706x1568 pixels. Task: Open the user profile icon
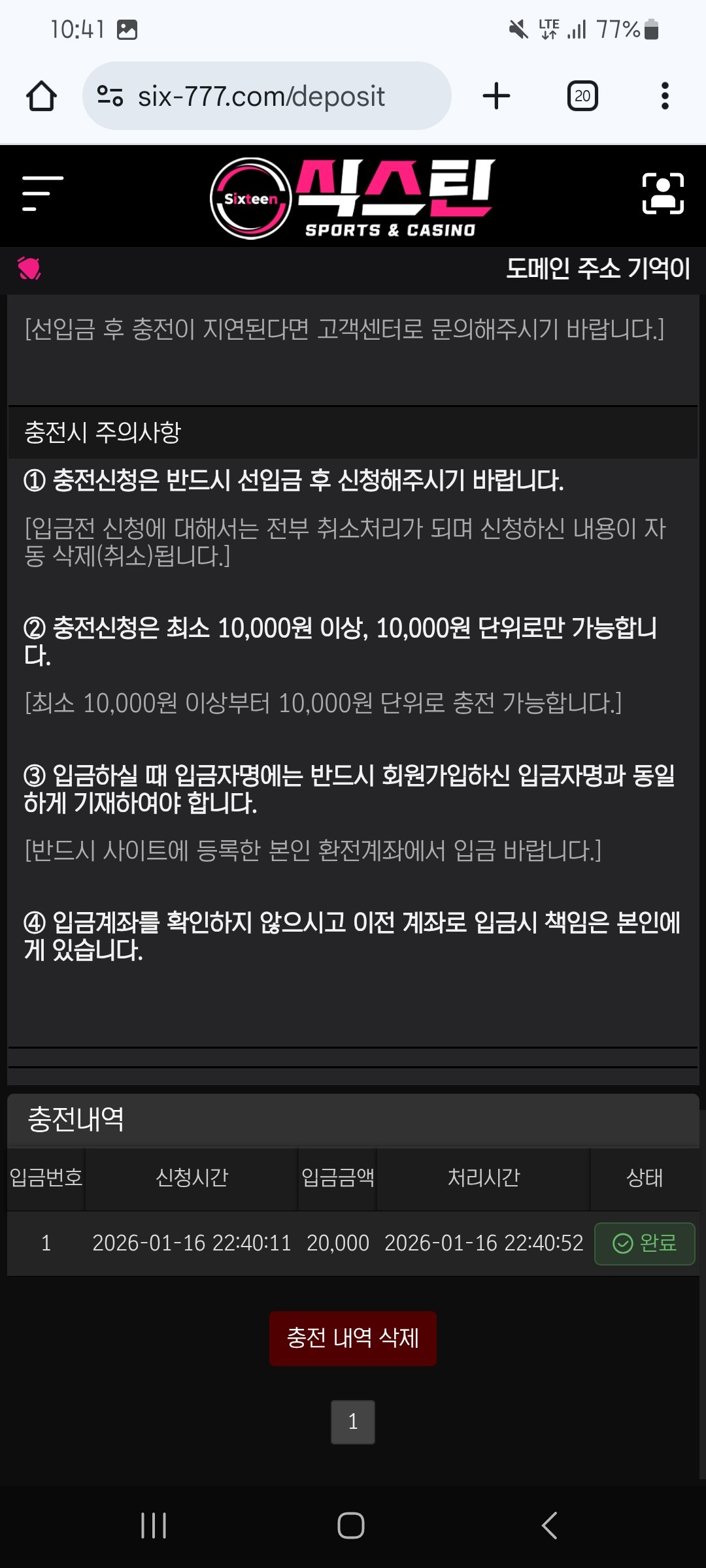663,193
